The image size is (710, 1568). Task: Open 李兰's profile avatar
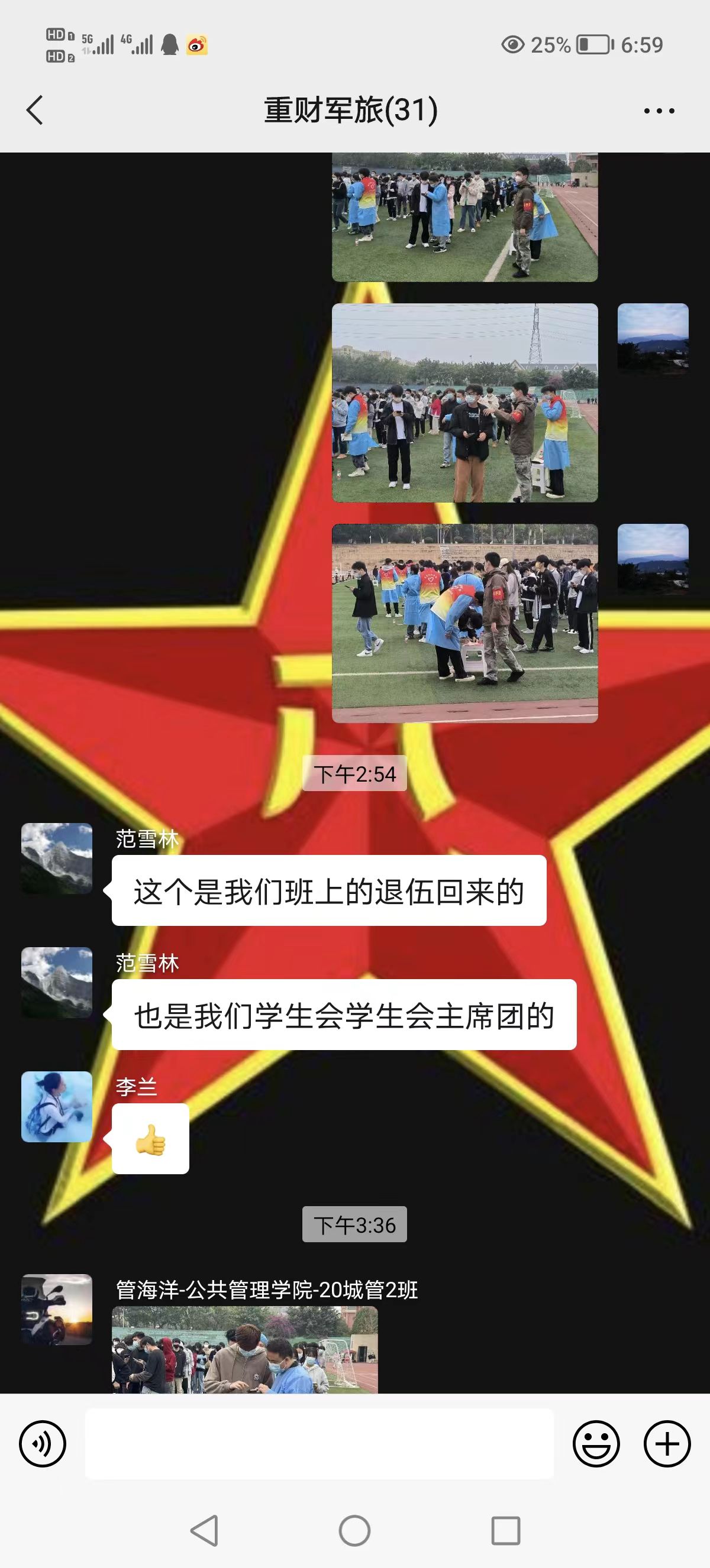[x=57, y=1106]
